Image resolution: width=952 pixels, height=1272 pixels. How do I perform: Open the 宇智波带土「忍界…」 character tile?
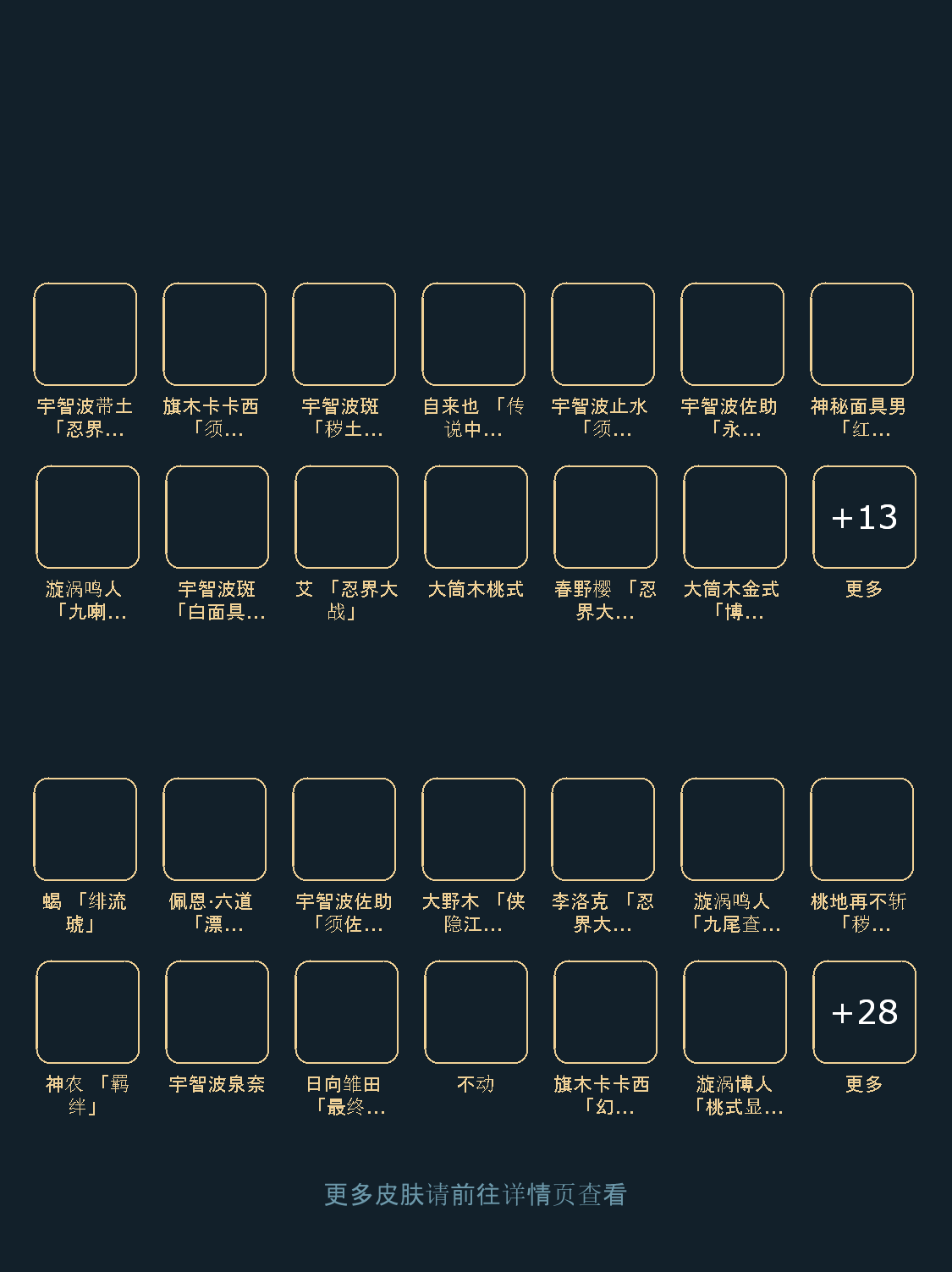point(85,334)
